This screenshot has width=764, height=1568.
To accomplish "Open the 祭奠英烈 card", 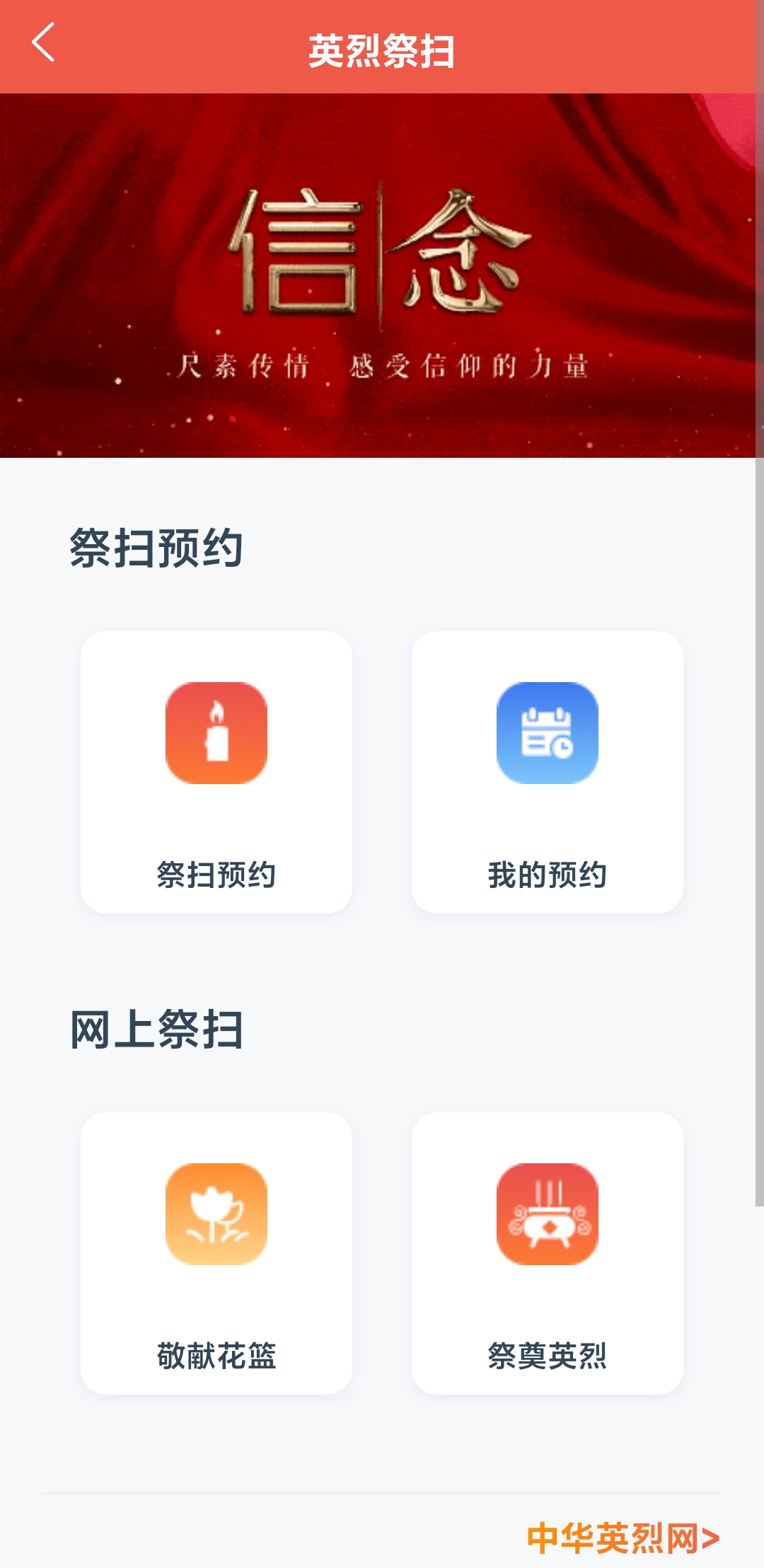I will 547,1253.
